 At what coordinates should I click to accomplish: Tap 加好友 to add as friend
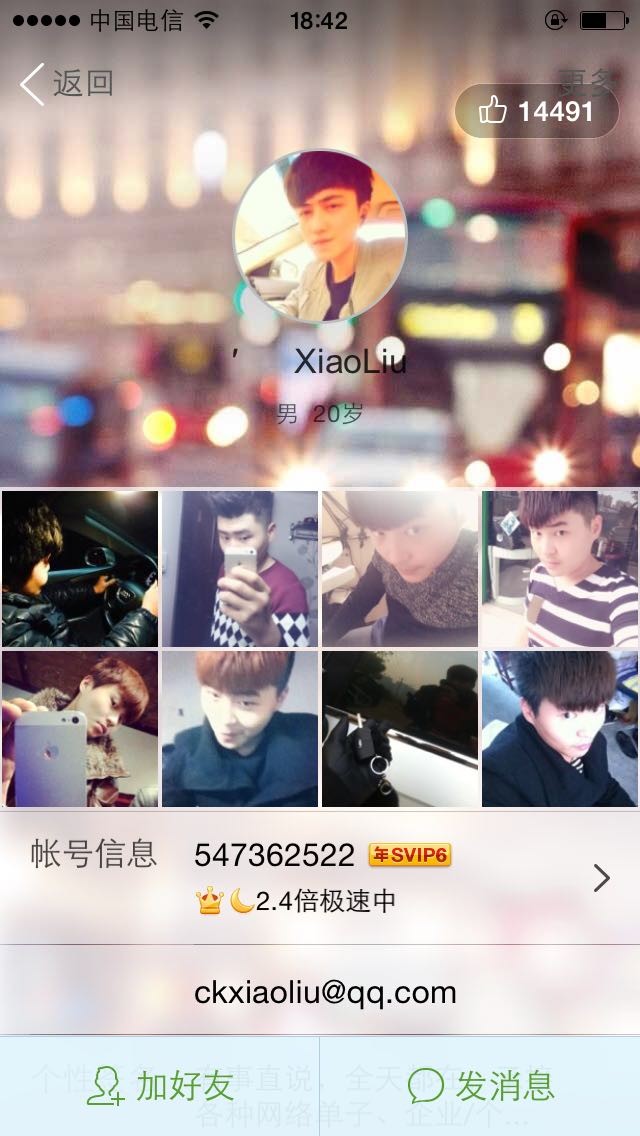click(159, 1086)
